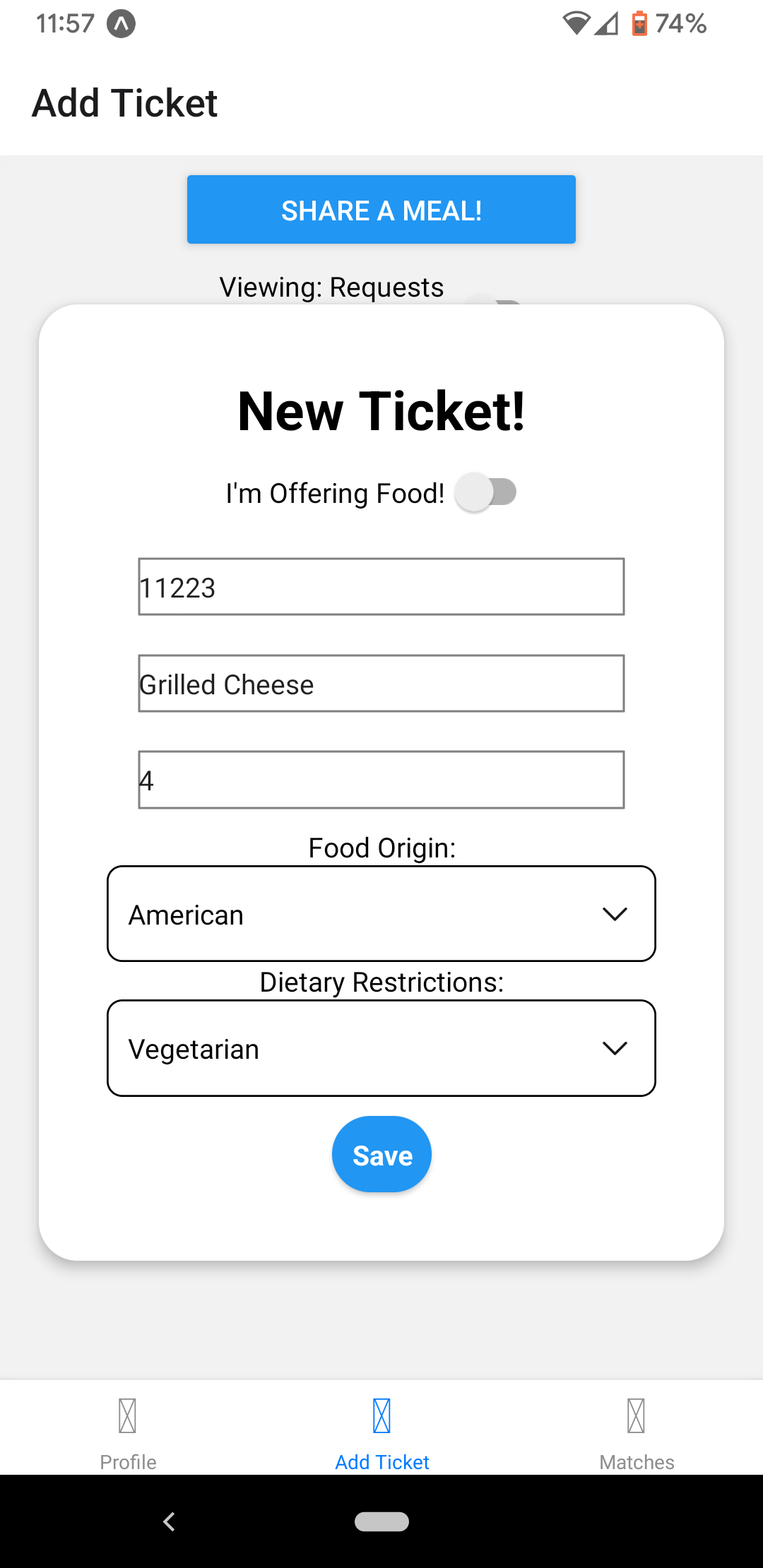Edit the Grilled Cheese text field
Screen dimensions: 763x1568
[x=381, y=684]
